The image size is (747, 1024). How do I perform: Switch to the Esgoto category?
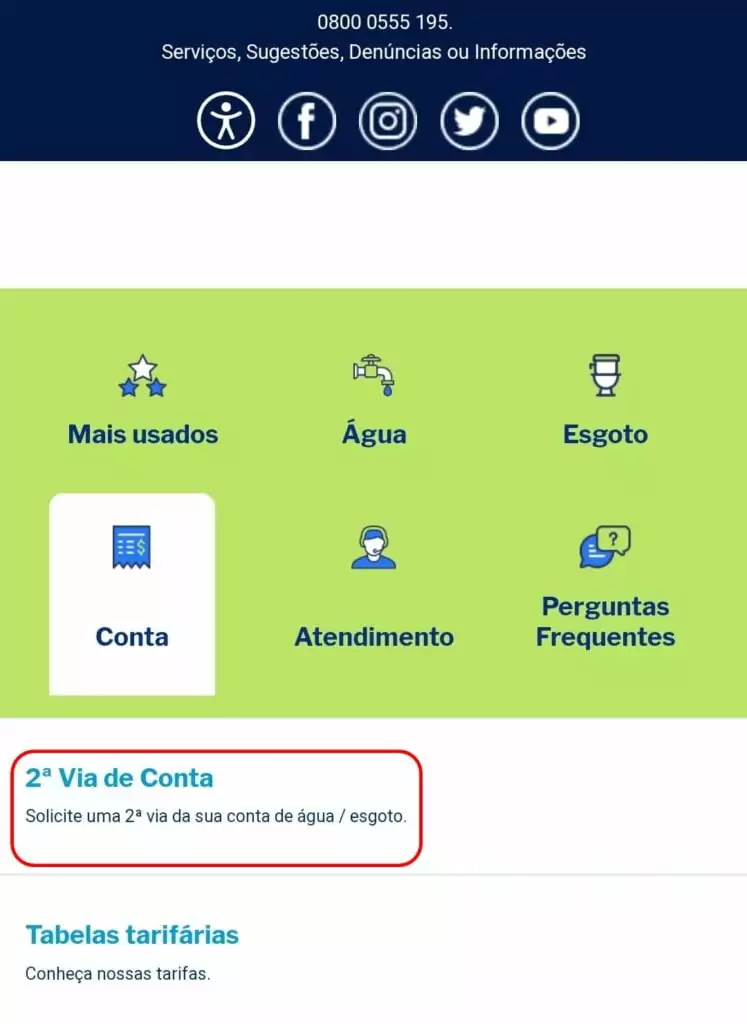[x=605, y=400]
